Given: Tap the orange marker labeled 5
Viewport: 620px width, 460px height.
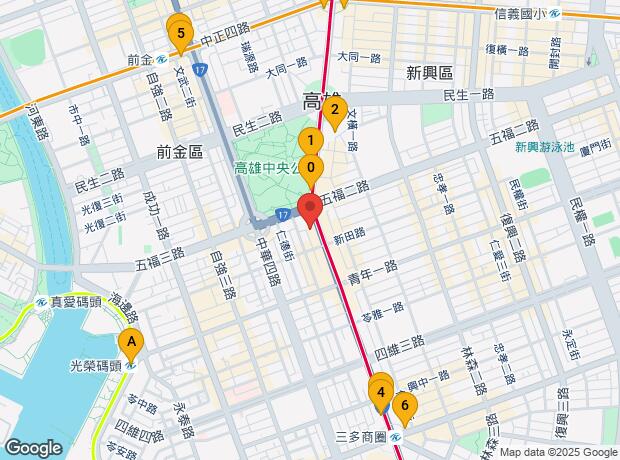Looking at the screenshot, I should pyautogui.click(x=180, y=33).
